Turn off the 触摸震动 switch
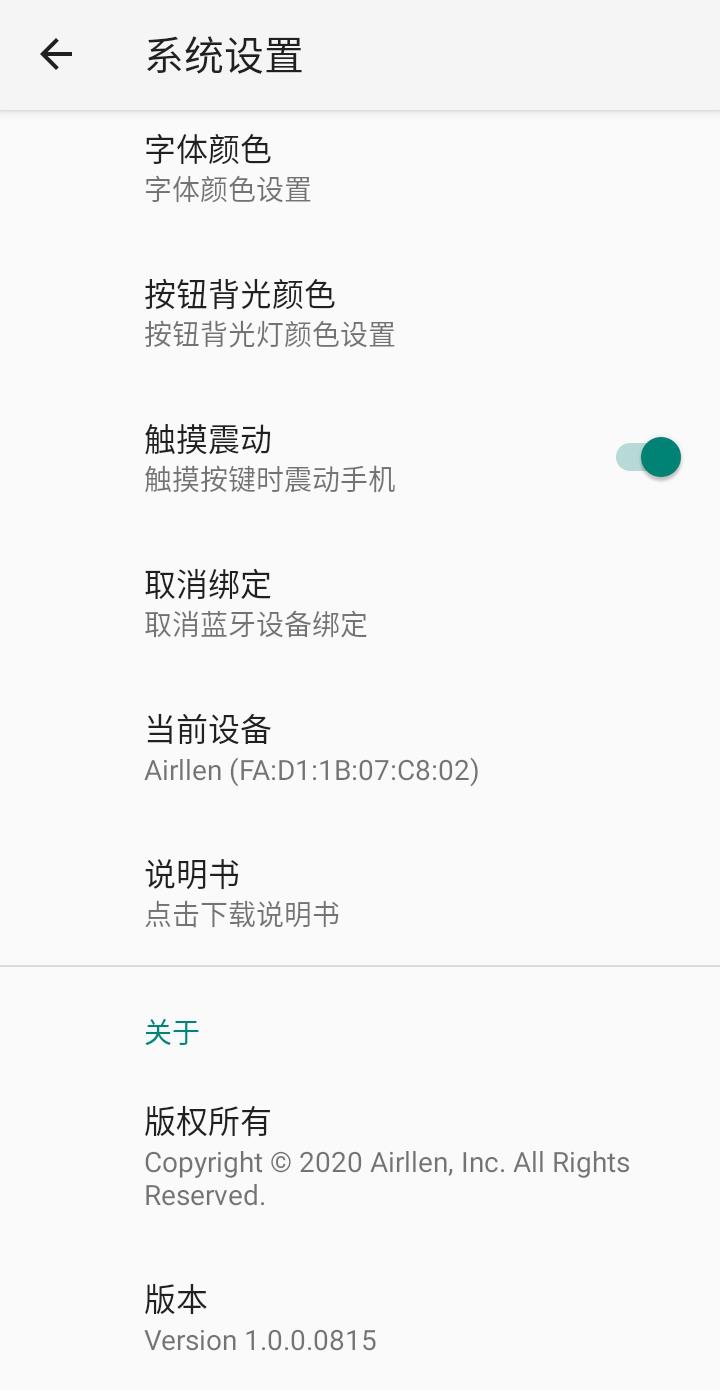 (648, 458)
